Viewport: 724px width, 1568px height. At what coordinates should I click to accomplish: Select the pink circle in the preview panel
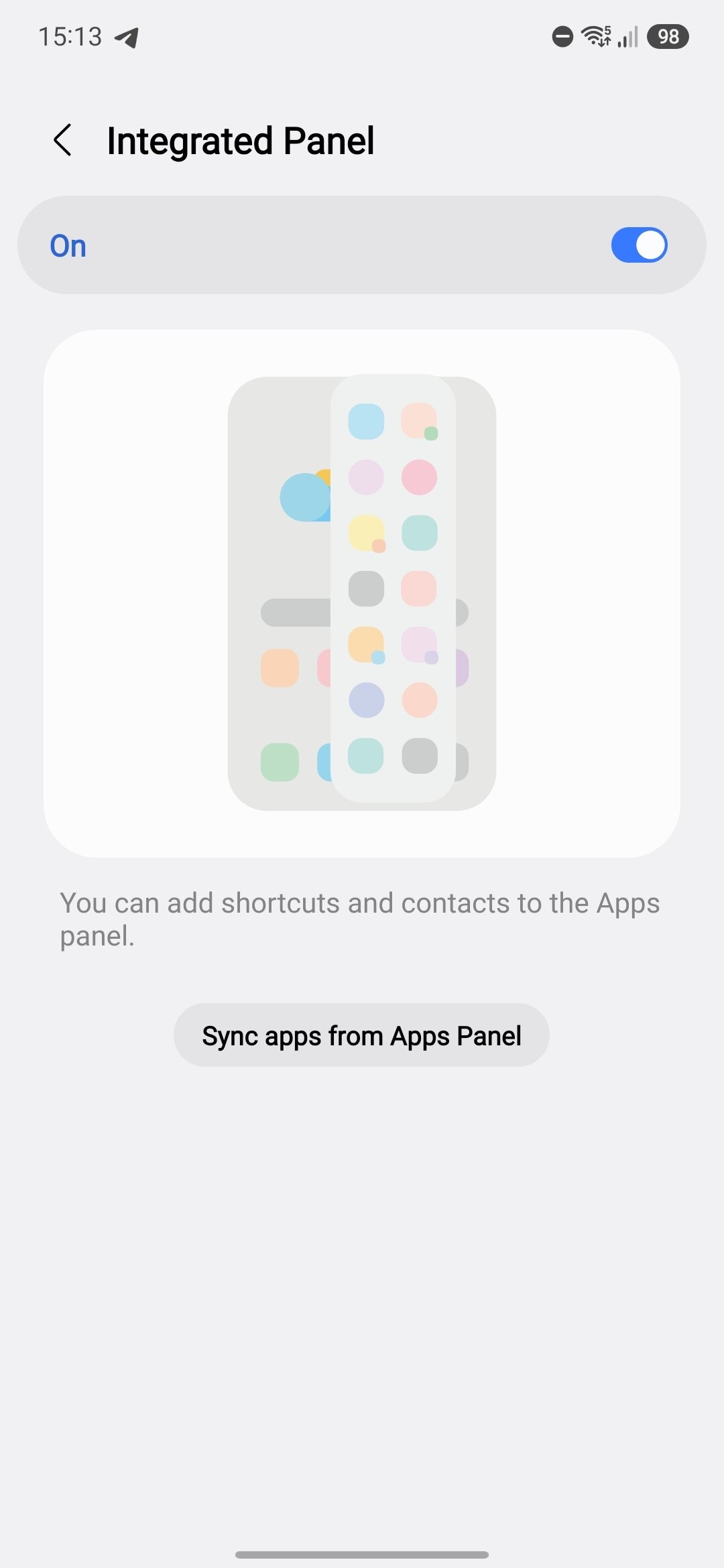(419, 477)
